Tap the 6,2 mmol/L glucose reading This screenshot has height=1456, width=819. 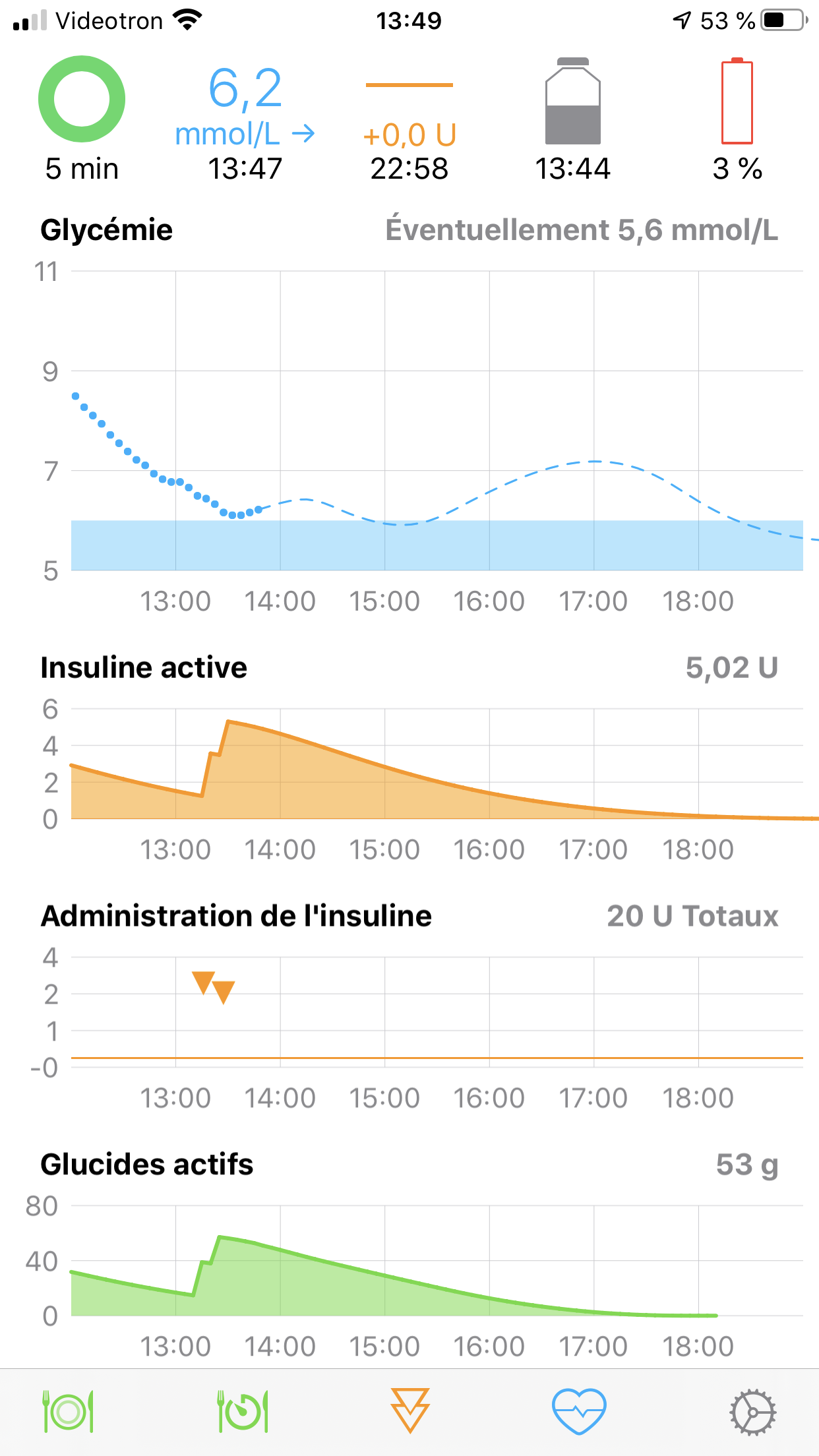pos(245,106)
